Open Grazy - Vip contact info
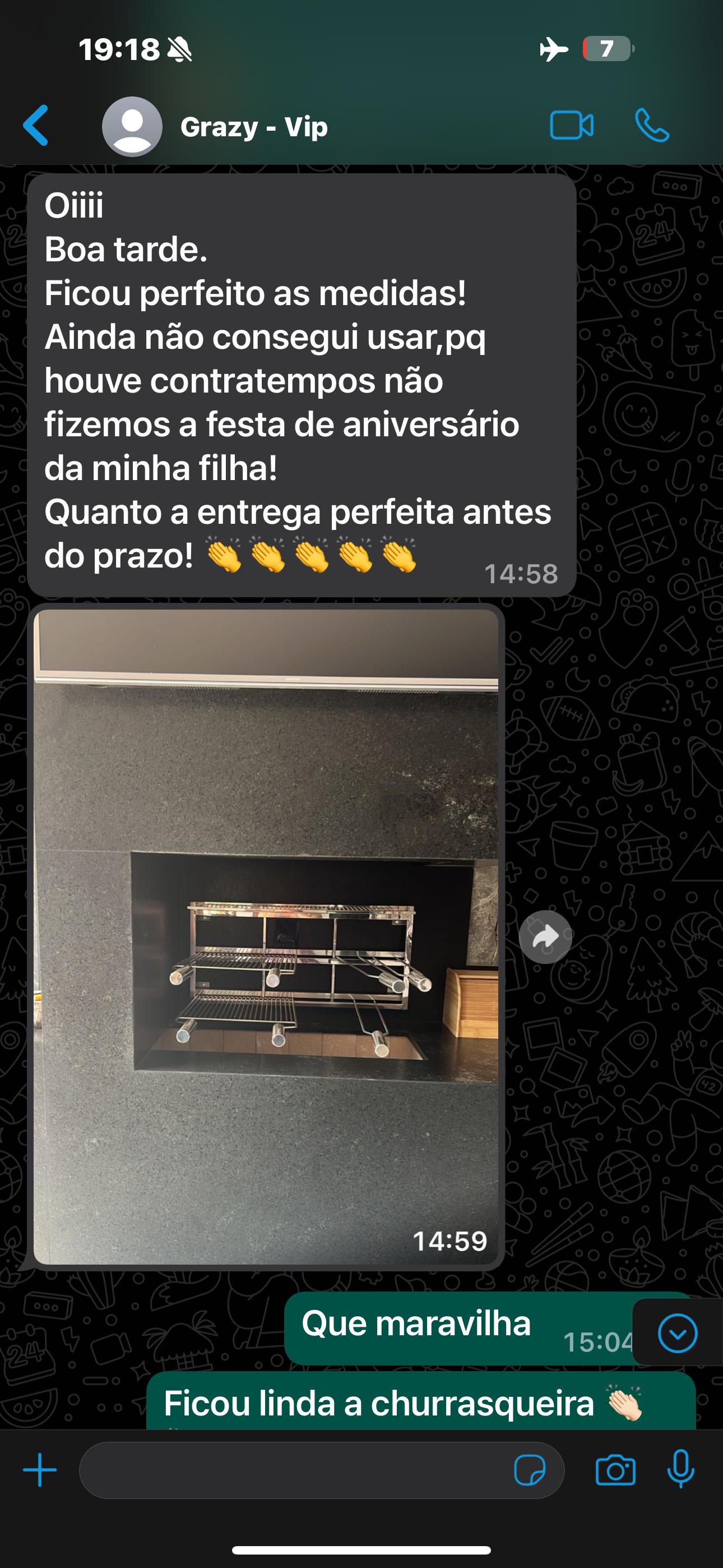Viewport: 723px width, 1568px height. (x=254, y=127)
